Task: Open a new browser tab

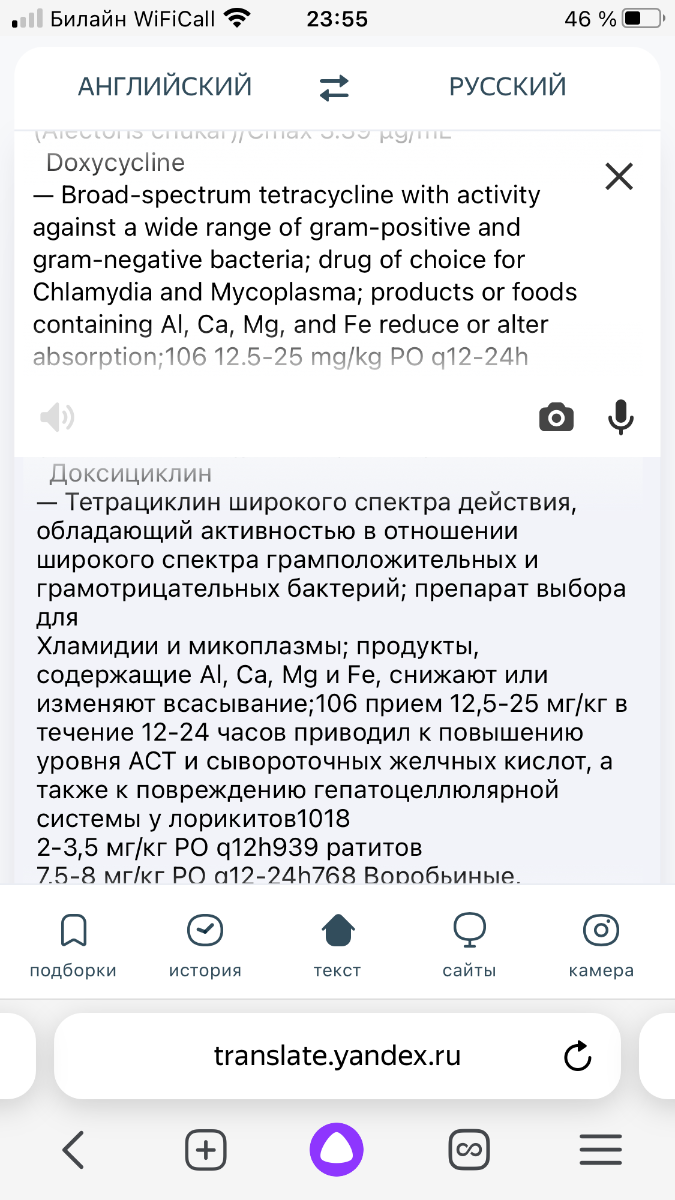Action: pyautogui.click(x=206, y=1151)
